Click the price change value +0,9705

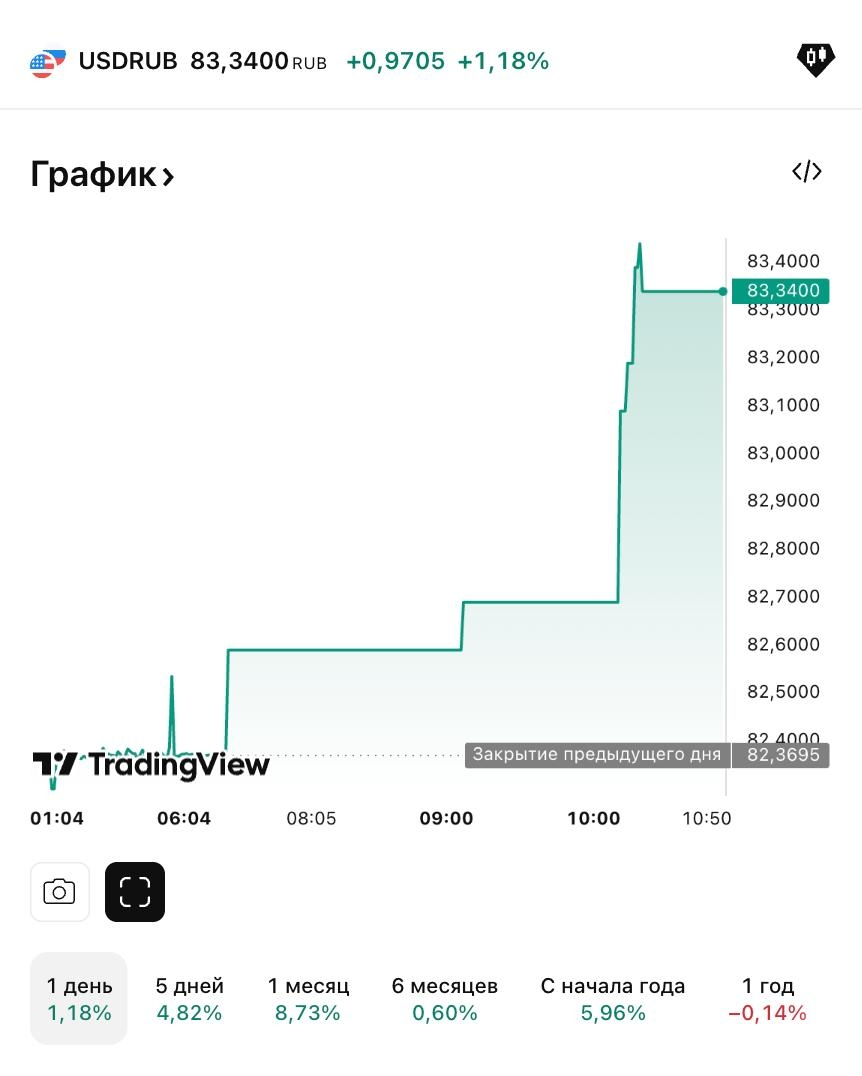click(x=394, y=61)
